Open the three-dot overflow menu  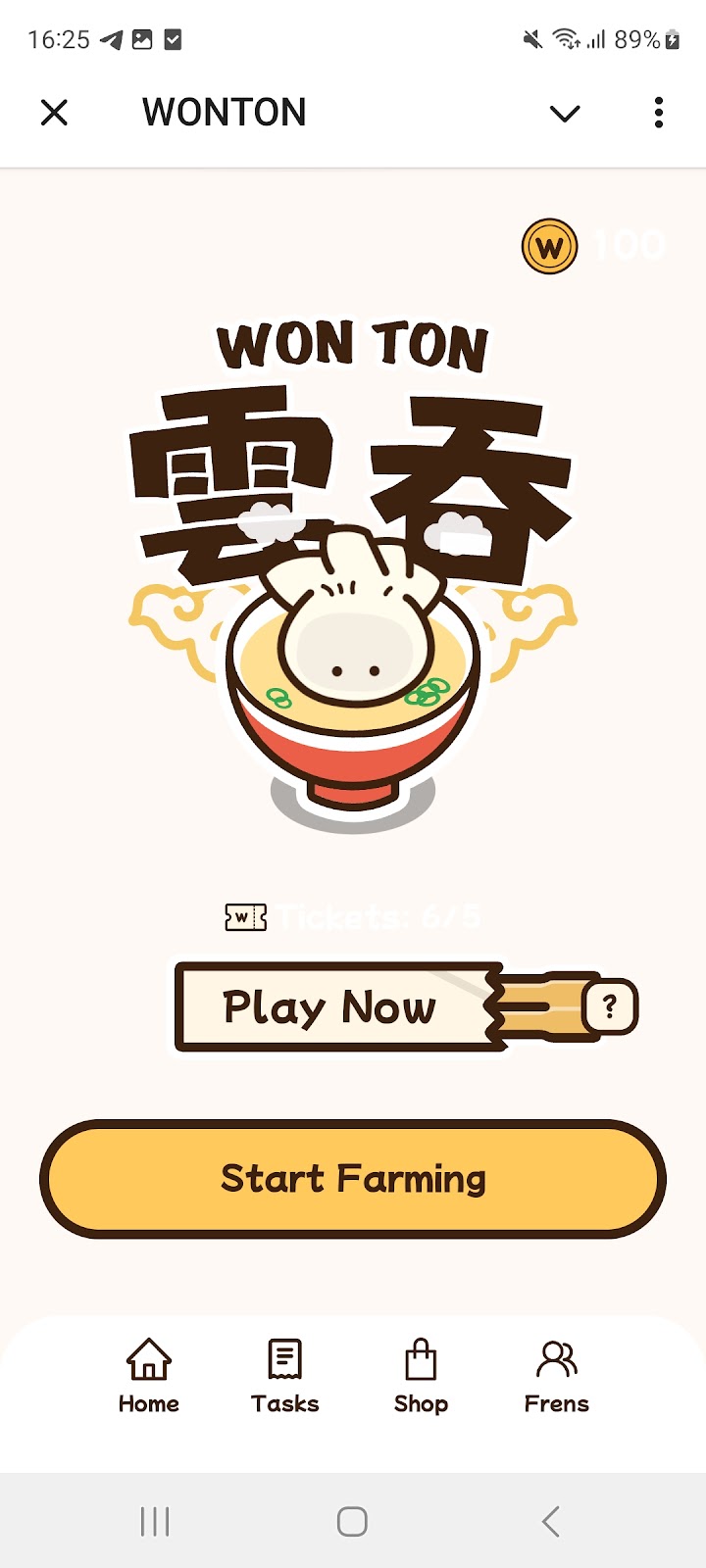coord(659,113)
